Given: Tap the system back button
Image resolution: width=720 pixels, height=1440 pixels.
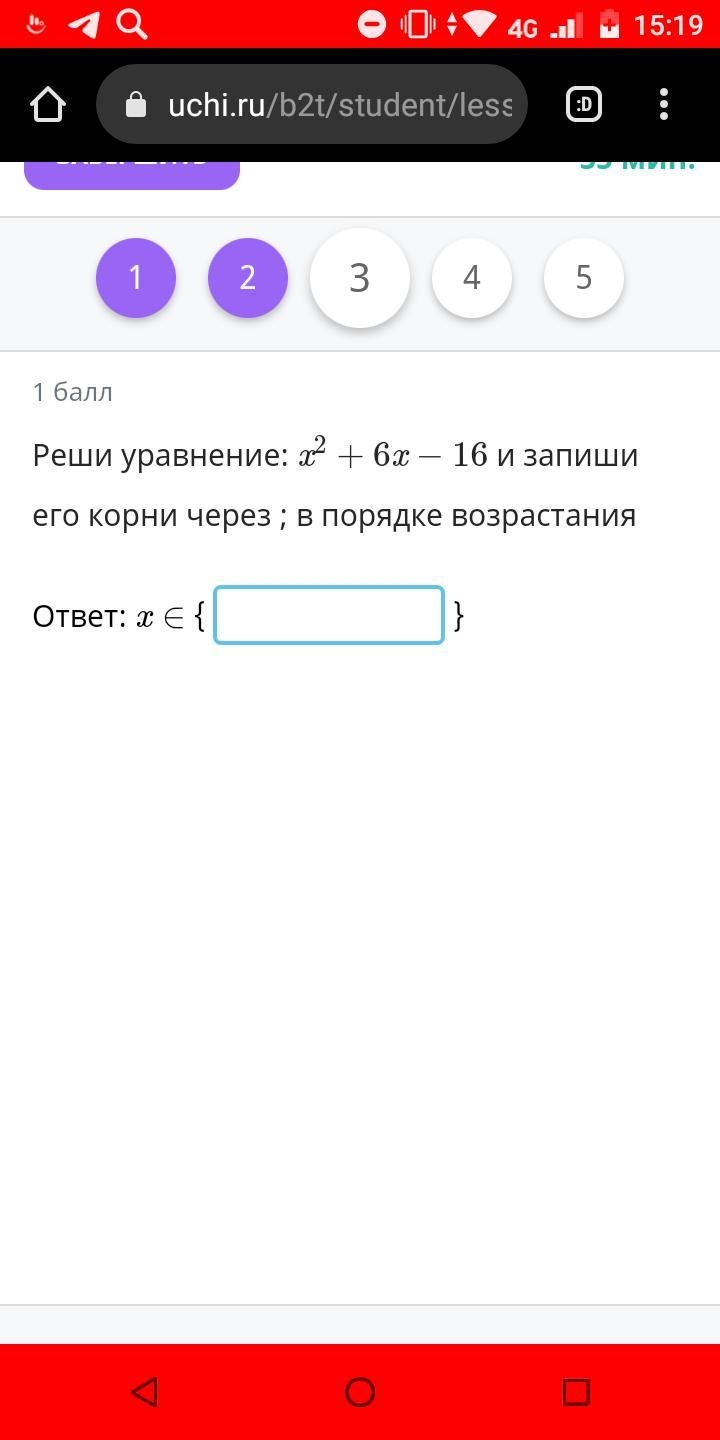Looking at the screenshot, I should click(144, 1391).
